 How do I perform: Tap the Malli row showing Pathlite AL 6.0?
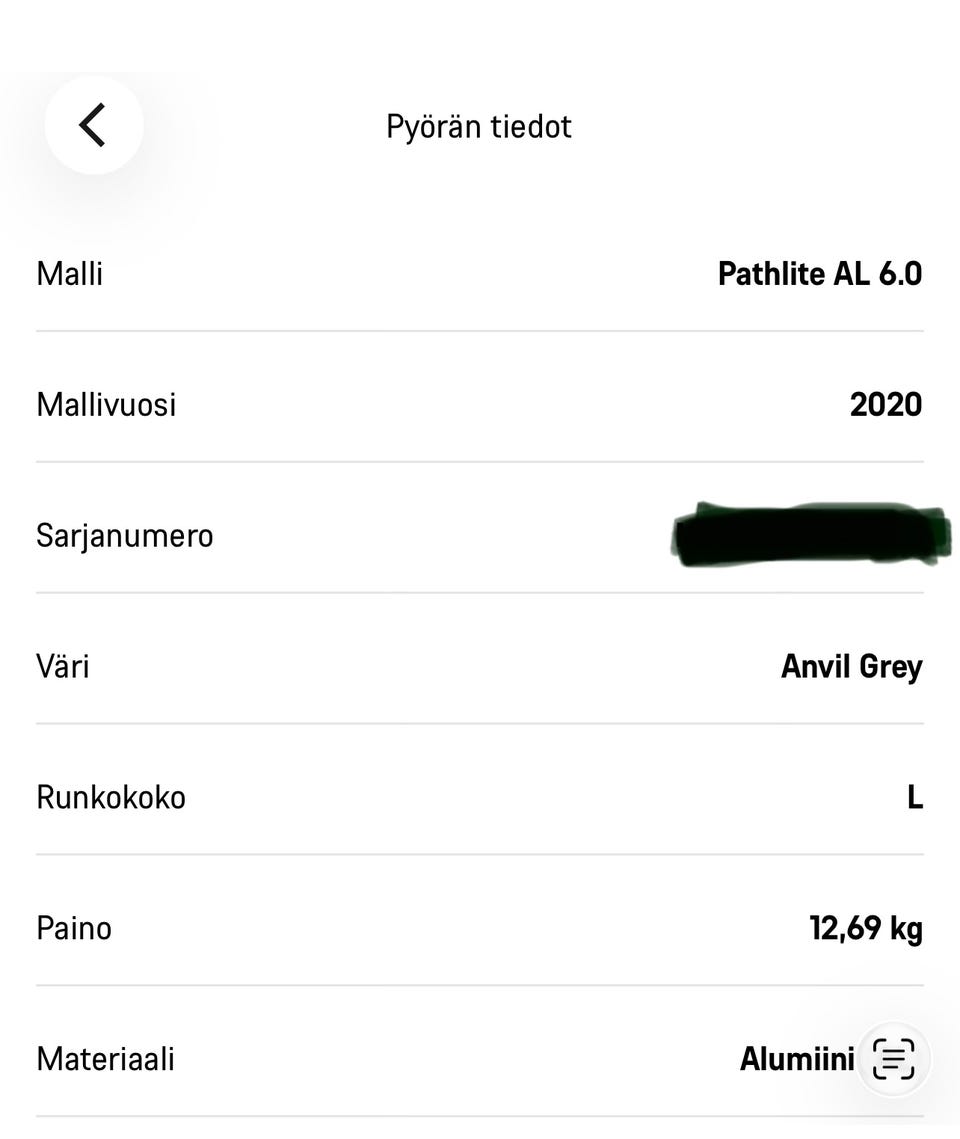coord(480,273)
